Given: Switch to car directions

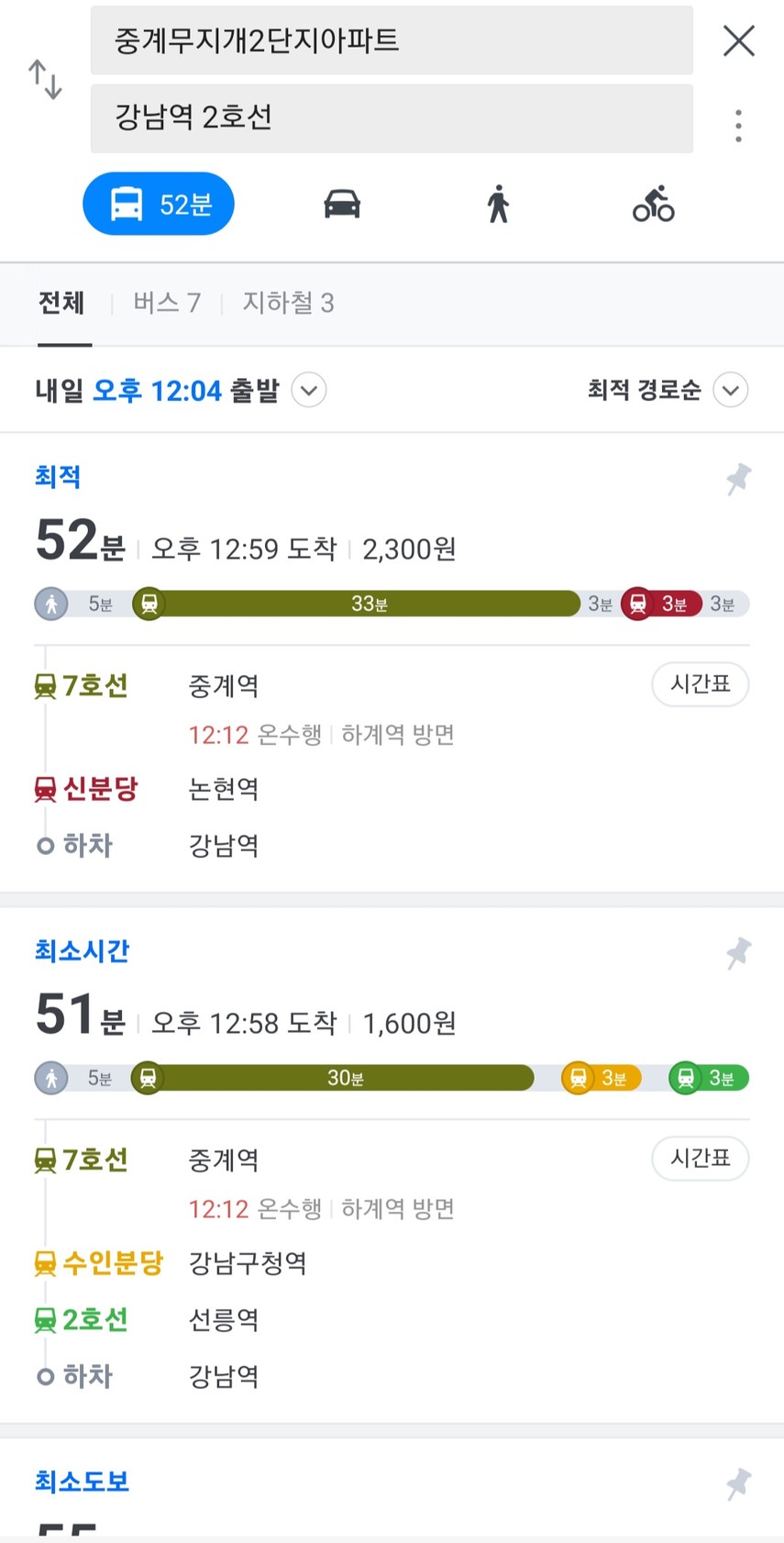Looking at the screenshot, I should click(x=342, y=204).
